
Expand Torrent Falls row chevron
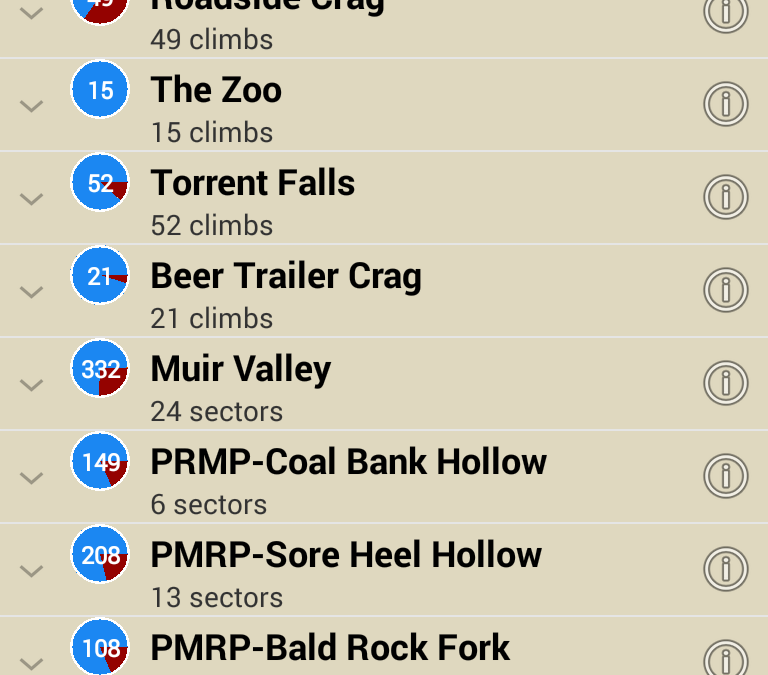pyautogui.click(x=32, y=198)
